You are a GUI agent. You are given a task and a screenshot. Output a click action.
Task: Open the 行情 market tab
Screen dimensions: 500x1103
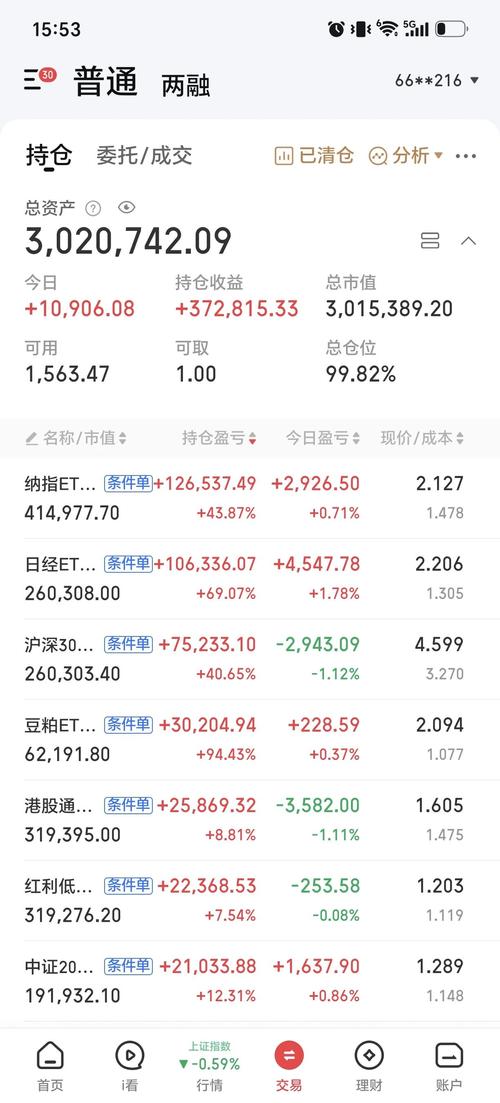(x=210, y=1066)
